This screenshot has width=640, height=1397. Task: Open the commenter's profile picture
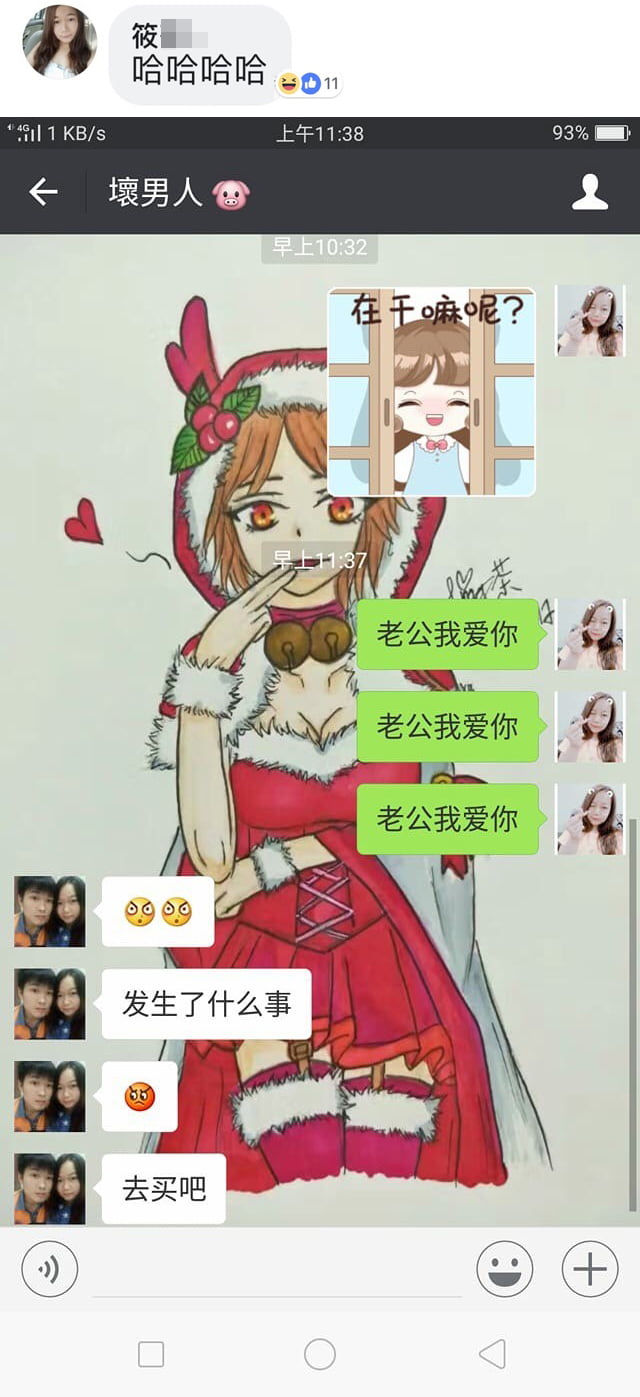tap(59, 41)
